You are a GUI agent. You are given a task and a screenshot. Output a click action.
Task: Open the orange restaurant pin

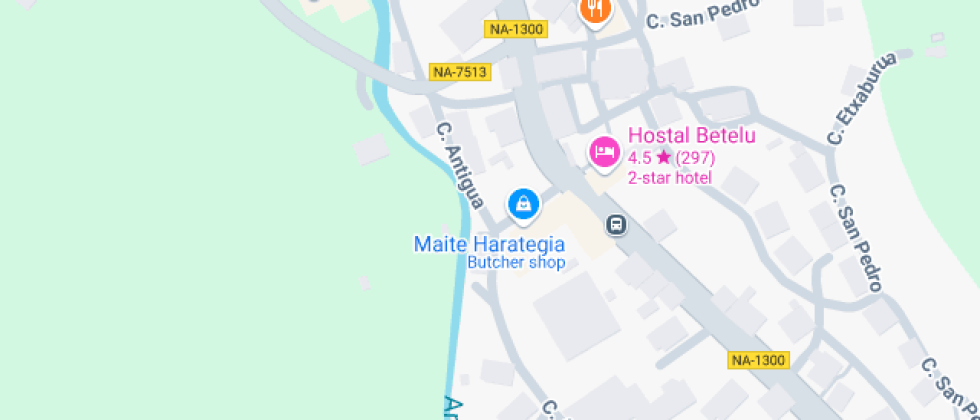595,10
